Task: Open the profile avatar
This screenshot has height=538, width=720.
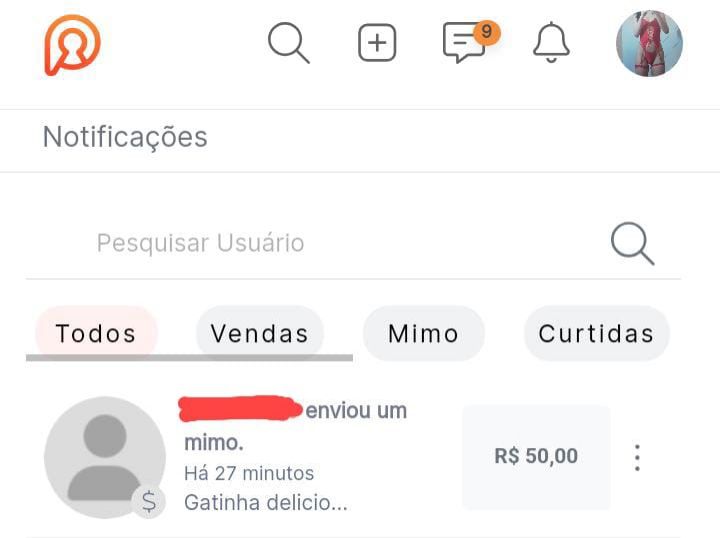Action: coord(649,44)
